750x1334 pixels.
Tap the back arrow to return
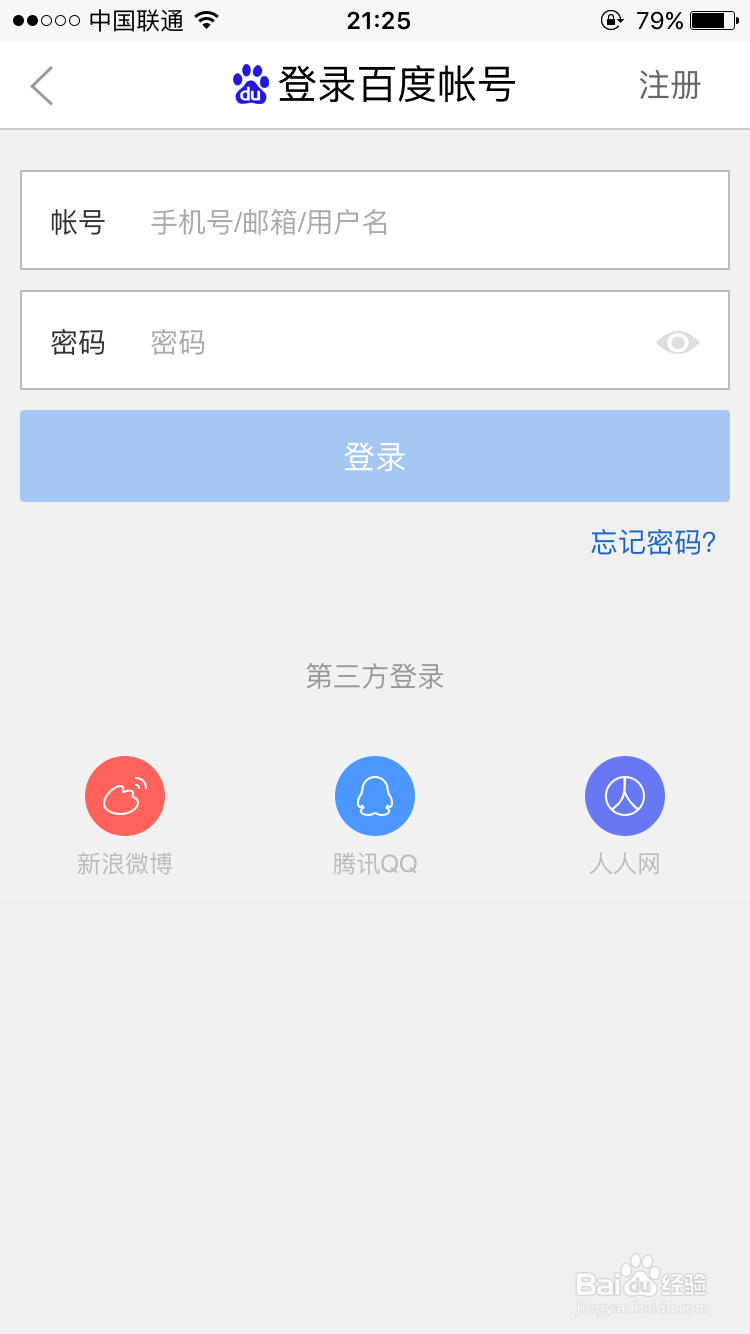pos(40,85)
